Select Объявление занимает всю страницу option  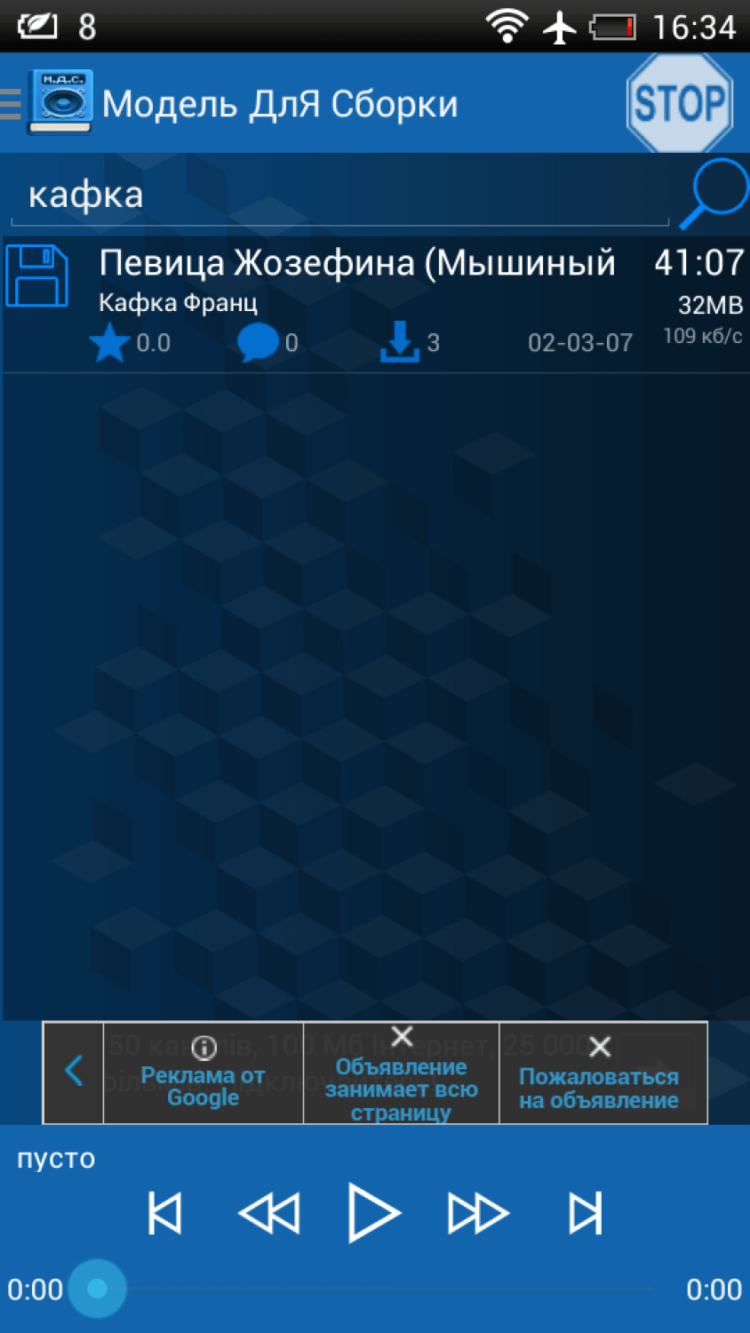[x=401, y=1074]
